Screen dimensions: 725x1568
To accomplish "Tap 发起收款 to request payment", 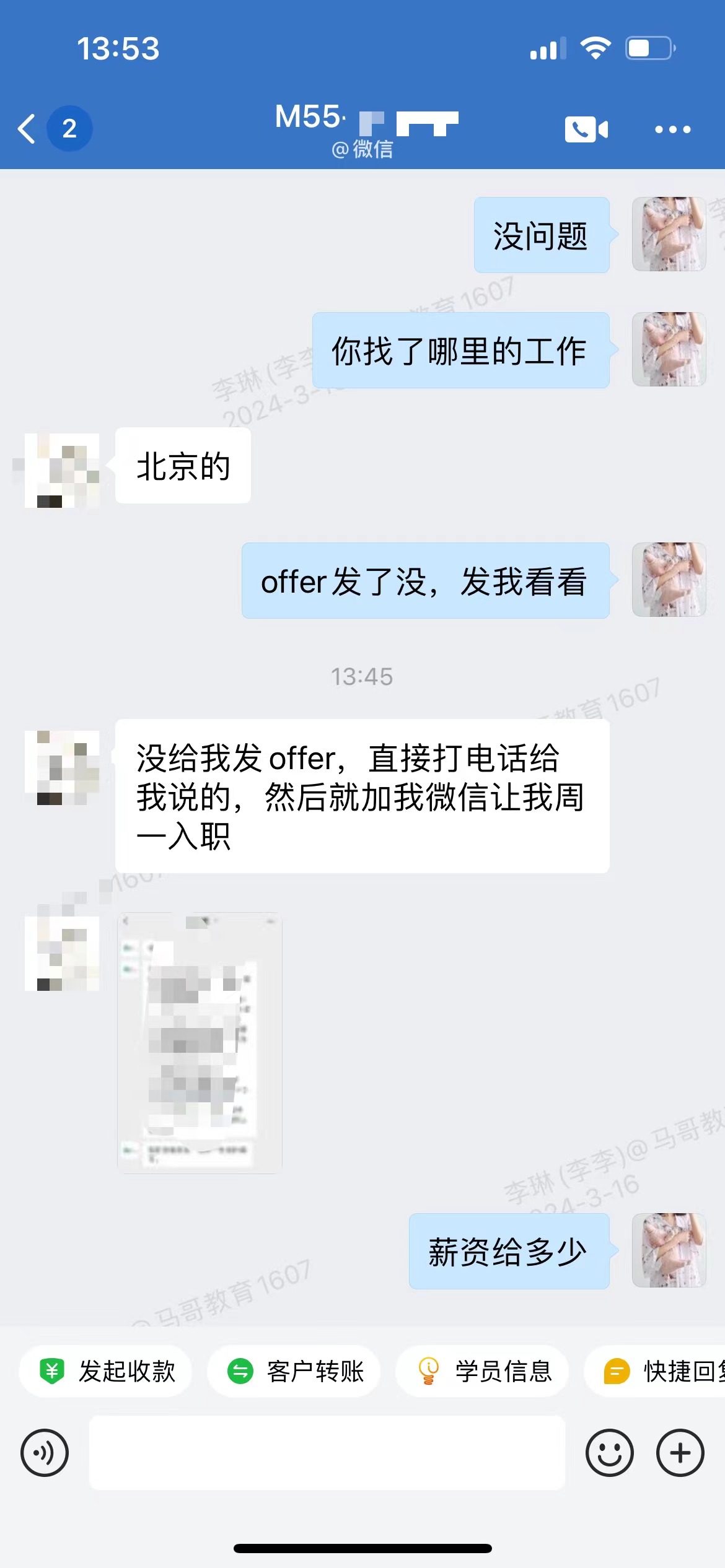I will (106, 1371).
